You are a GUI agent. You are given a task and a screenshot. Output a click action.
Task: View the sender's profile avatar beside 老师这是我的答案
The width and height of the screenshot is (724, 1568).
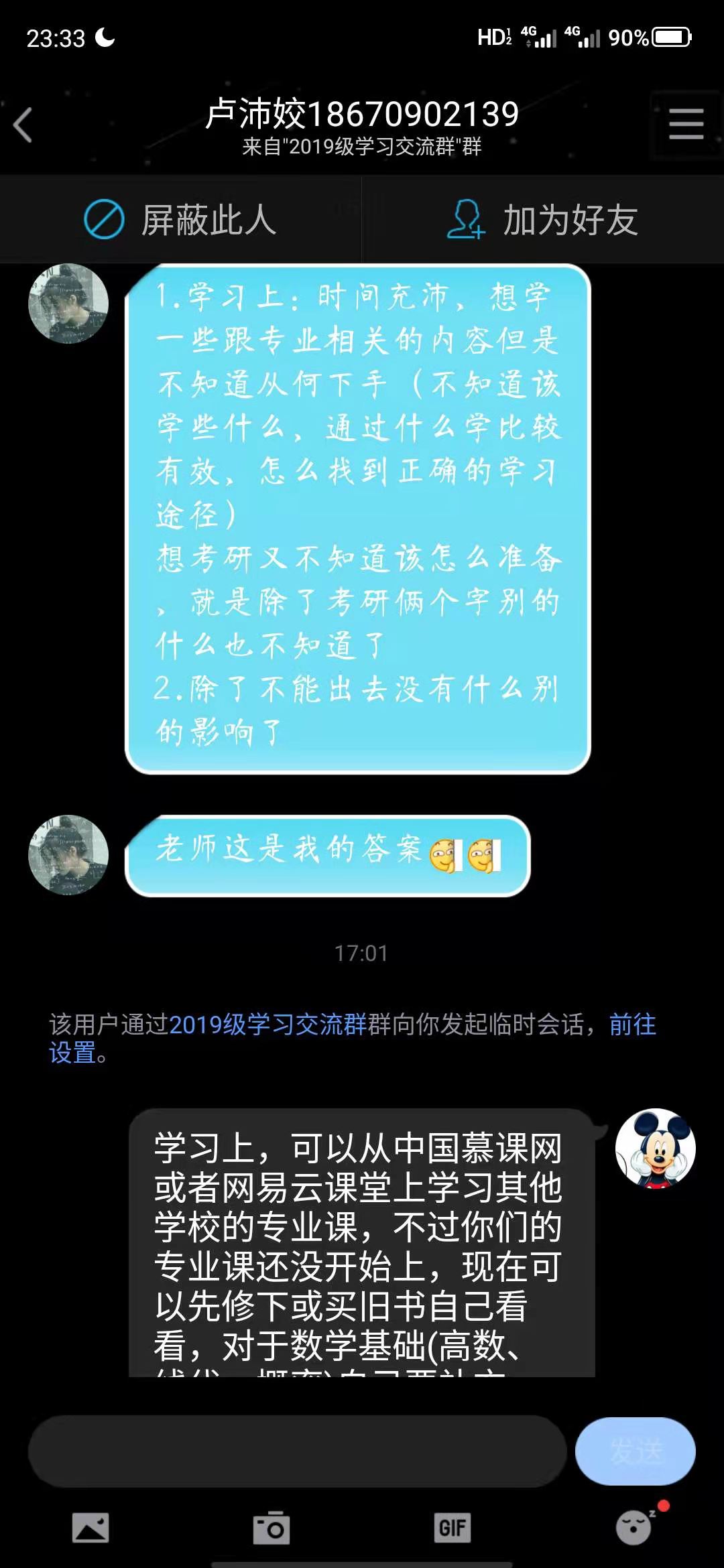68,855
